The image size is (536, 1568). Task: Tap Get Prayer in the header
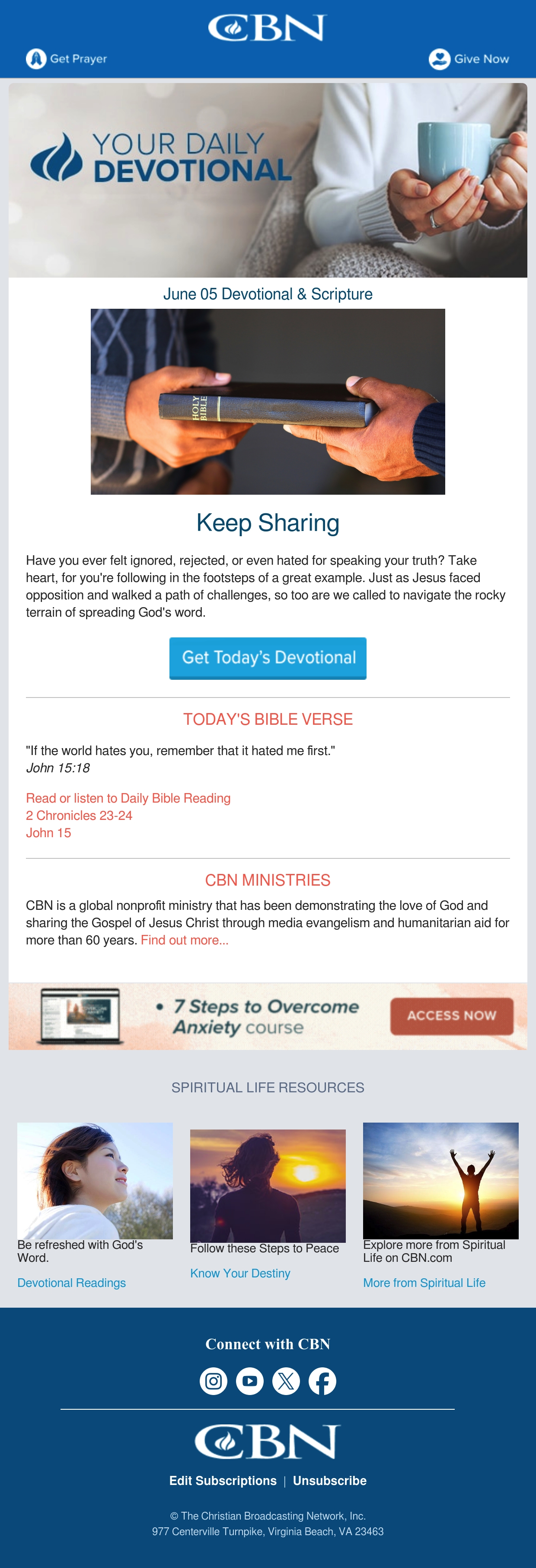[x=66, y=59]
